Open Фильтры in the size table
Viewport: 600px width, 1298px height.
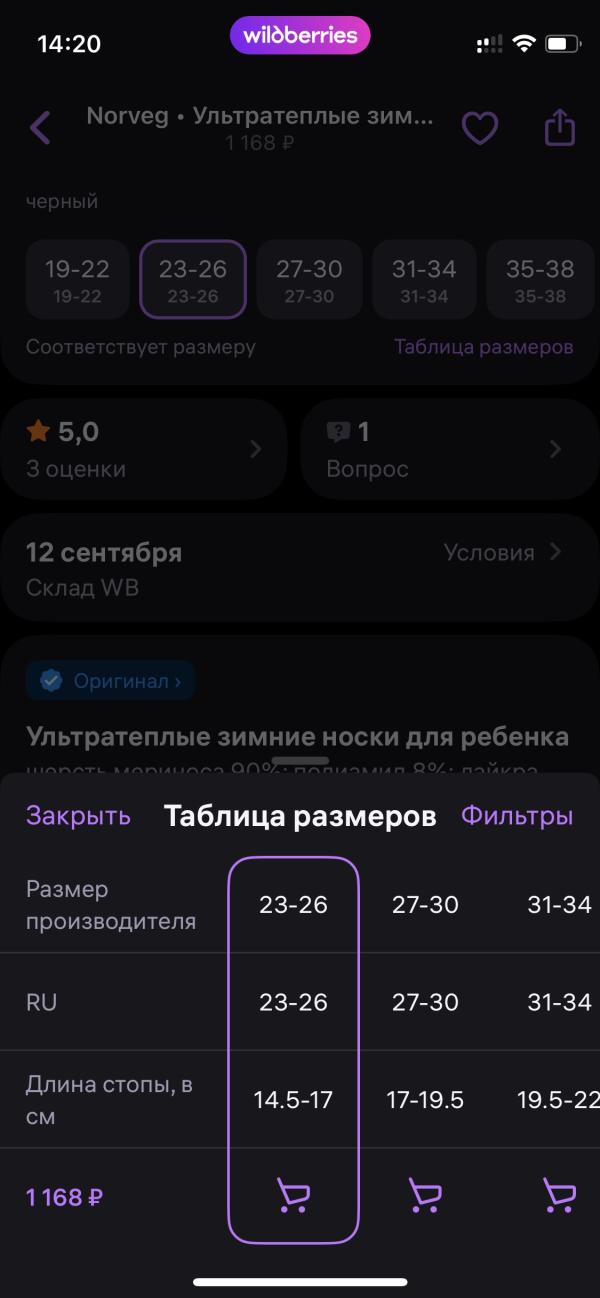click(516, 815)
